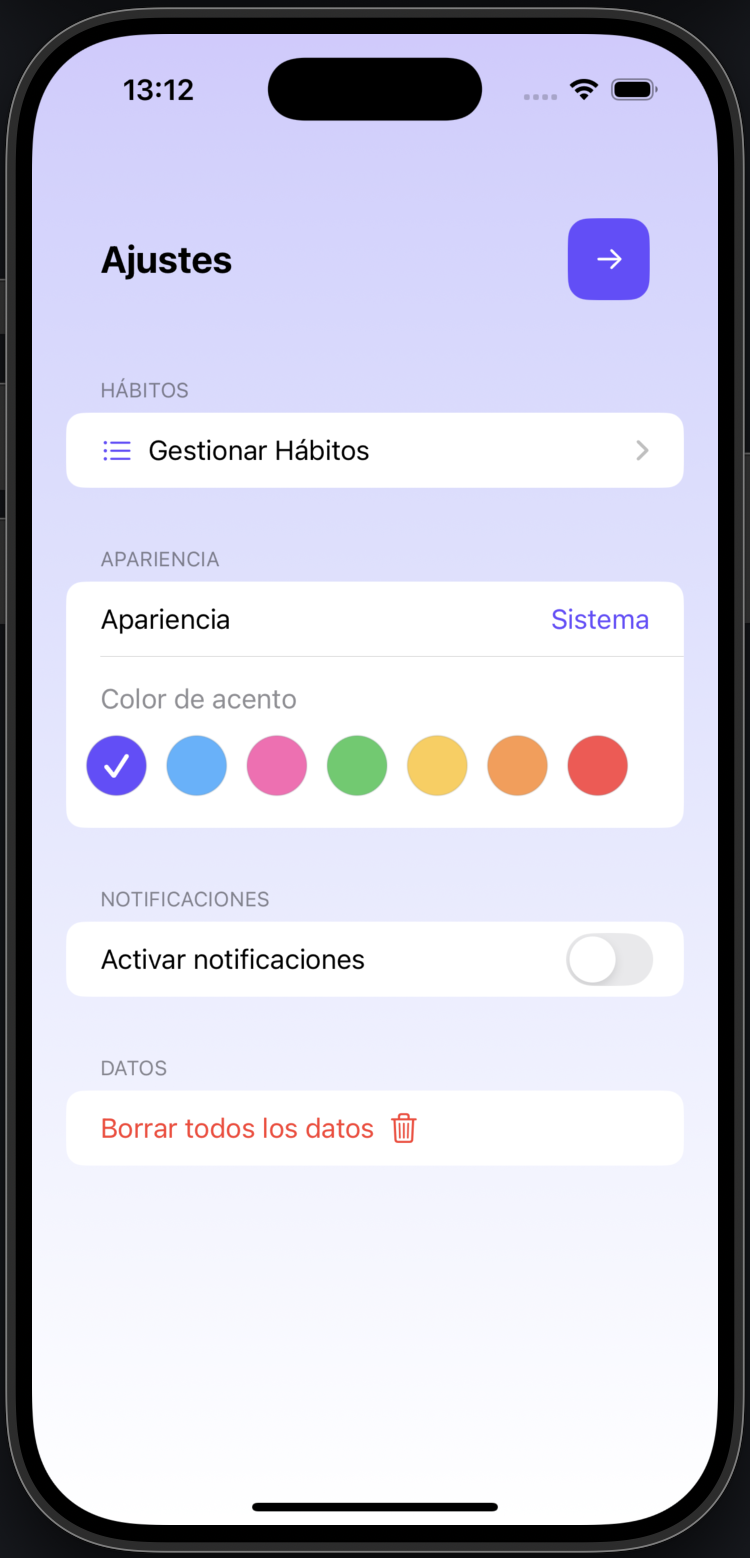Open the Gestionar Hábitos screen
Screen dimensions: 750x1558
click(258, 450)
